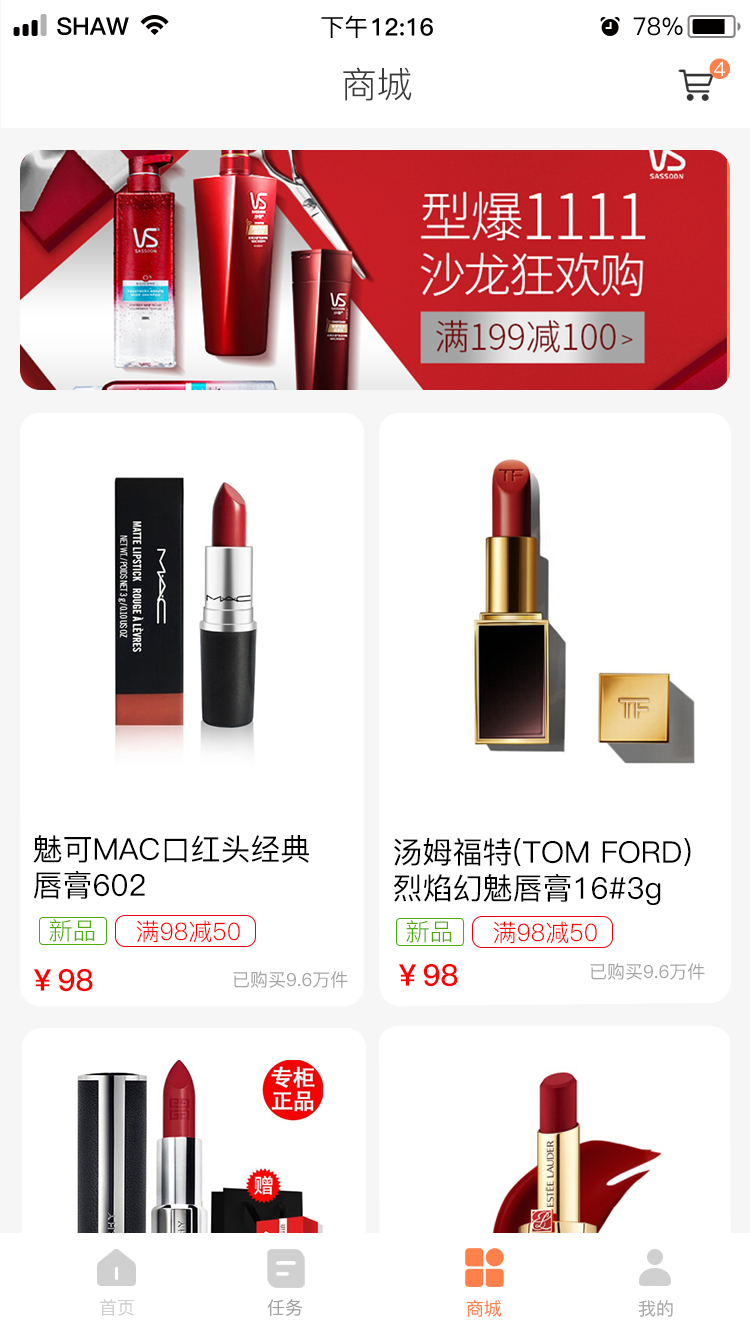Open the shopping cart
Viewport: 750px width, 1331px height.
(698, 85)
